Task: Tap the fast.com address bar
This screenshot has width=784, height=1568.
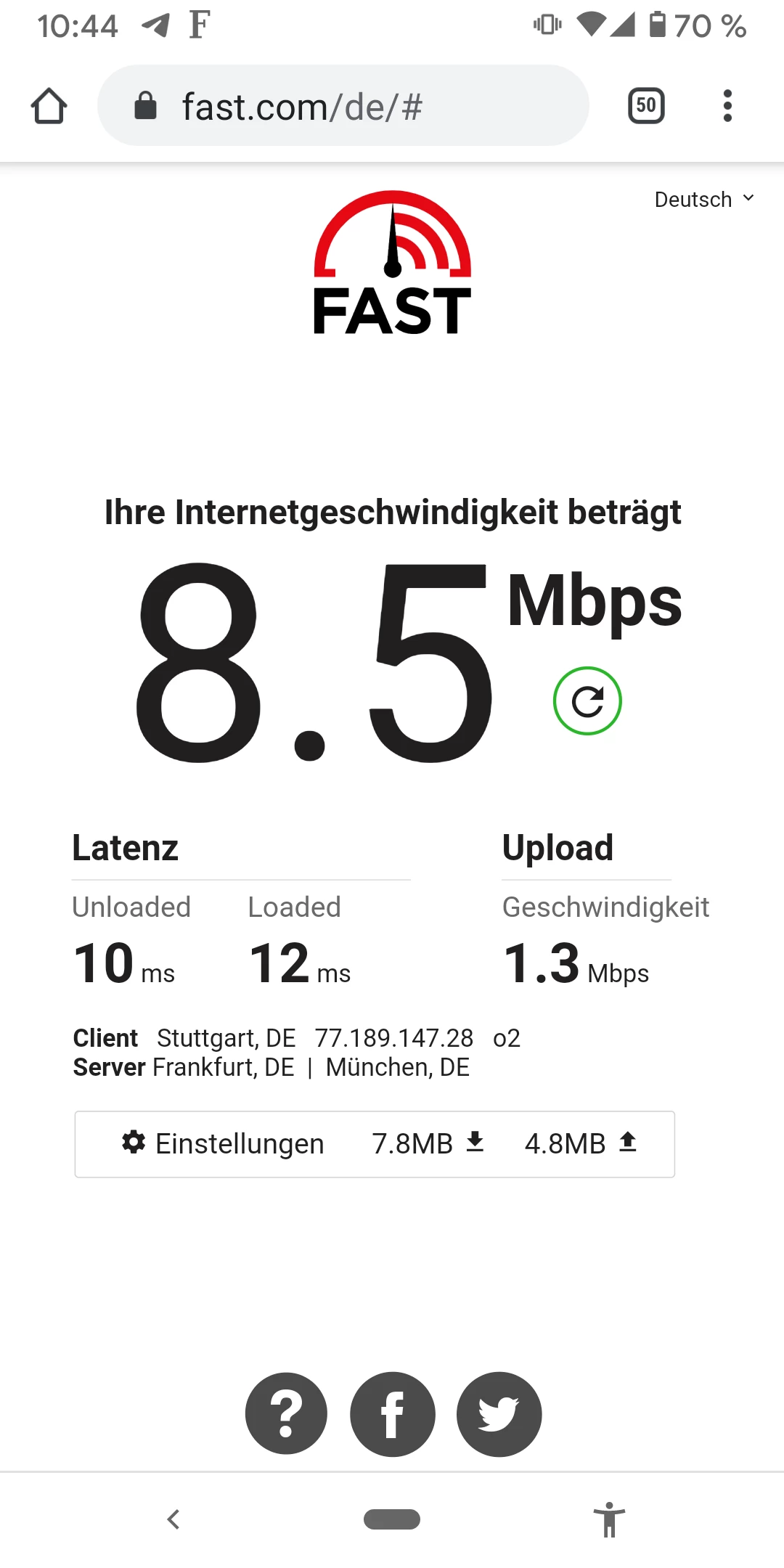Action: coord(343,106)
